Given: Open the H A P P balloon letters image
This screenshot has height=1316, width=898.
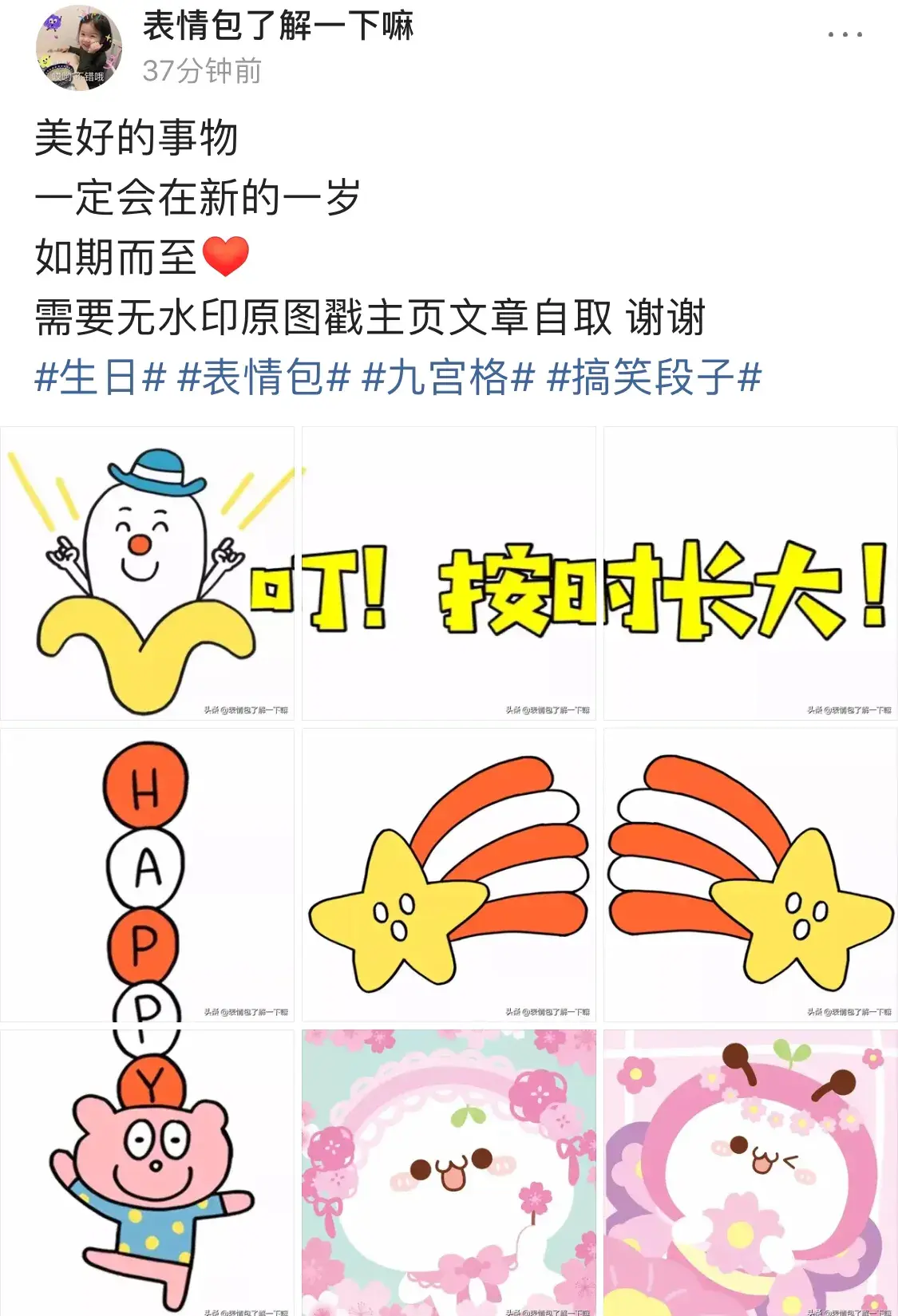Looking at the screenshot, I should click(148, 875).
